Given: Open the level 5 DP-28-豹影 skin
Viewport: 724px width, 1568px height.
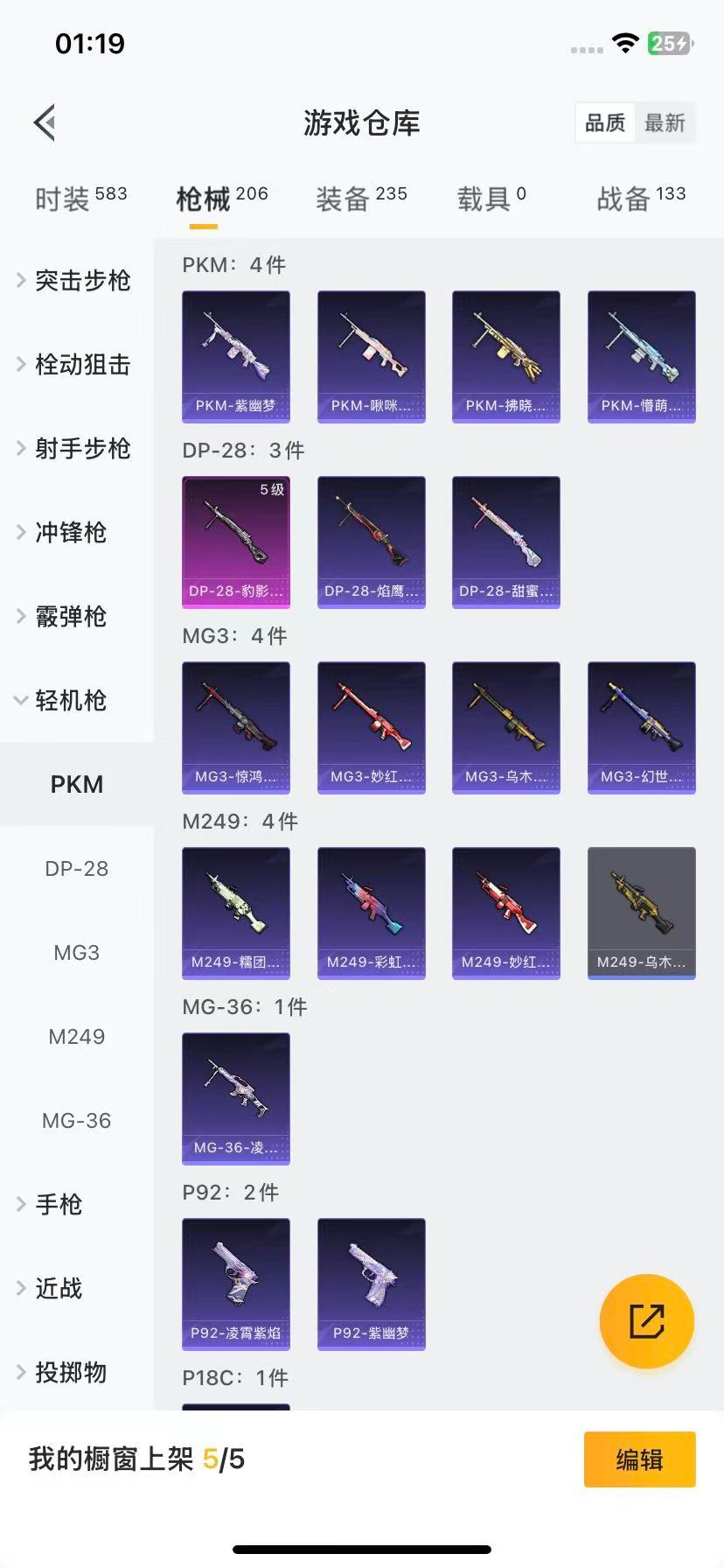Looking at the screenshot, I should click(x=235, y=542).
